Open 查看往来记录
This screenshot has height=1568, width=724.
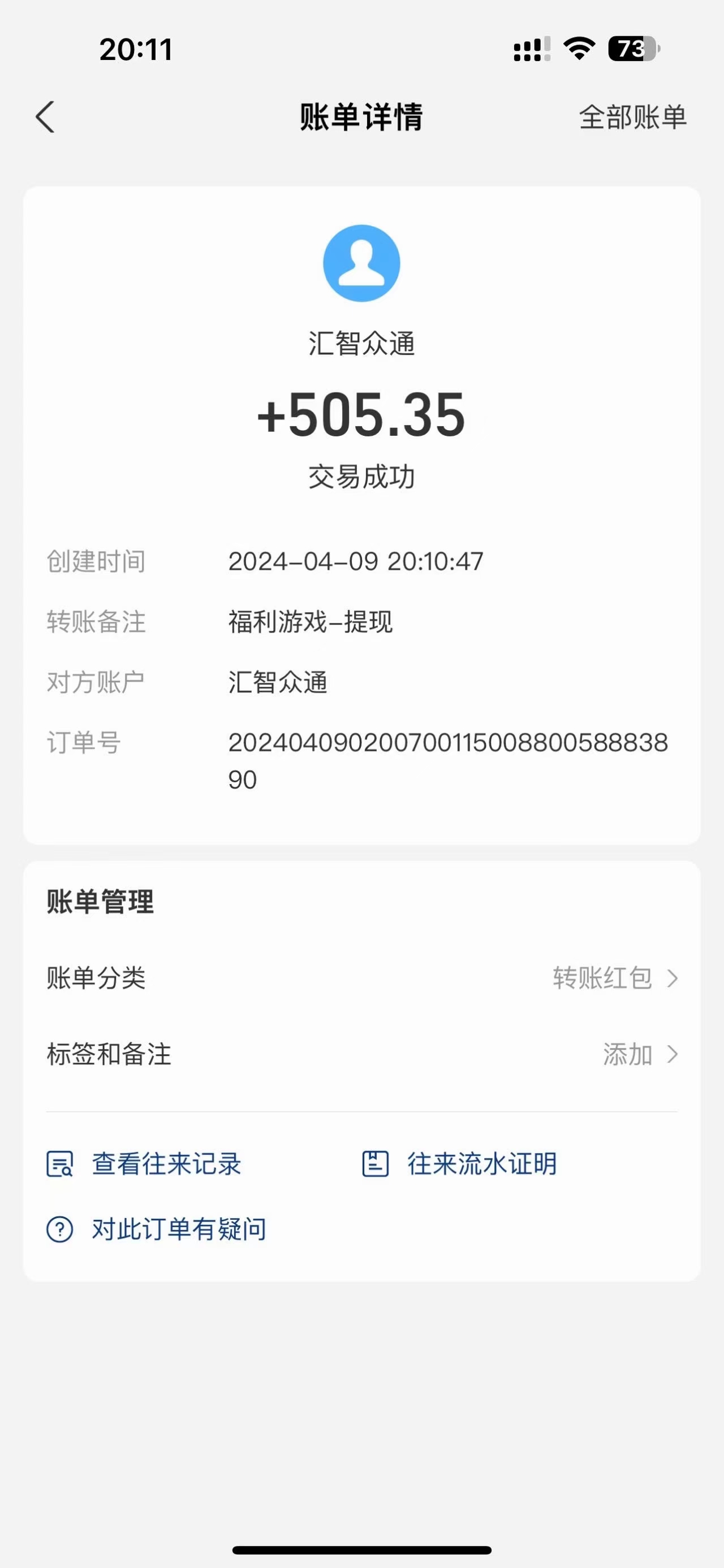tap(144, 1164)
